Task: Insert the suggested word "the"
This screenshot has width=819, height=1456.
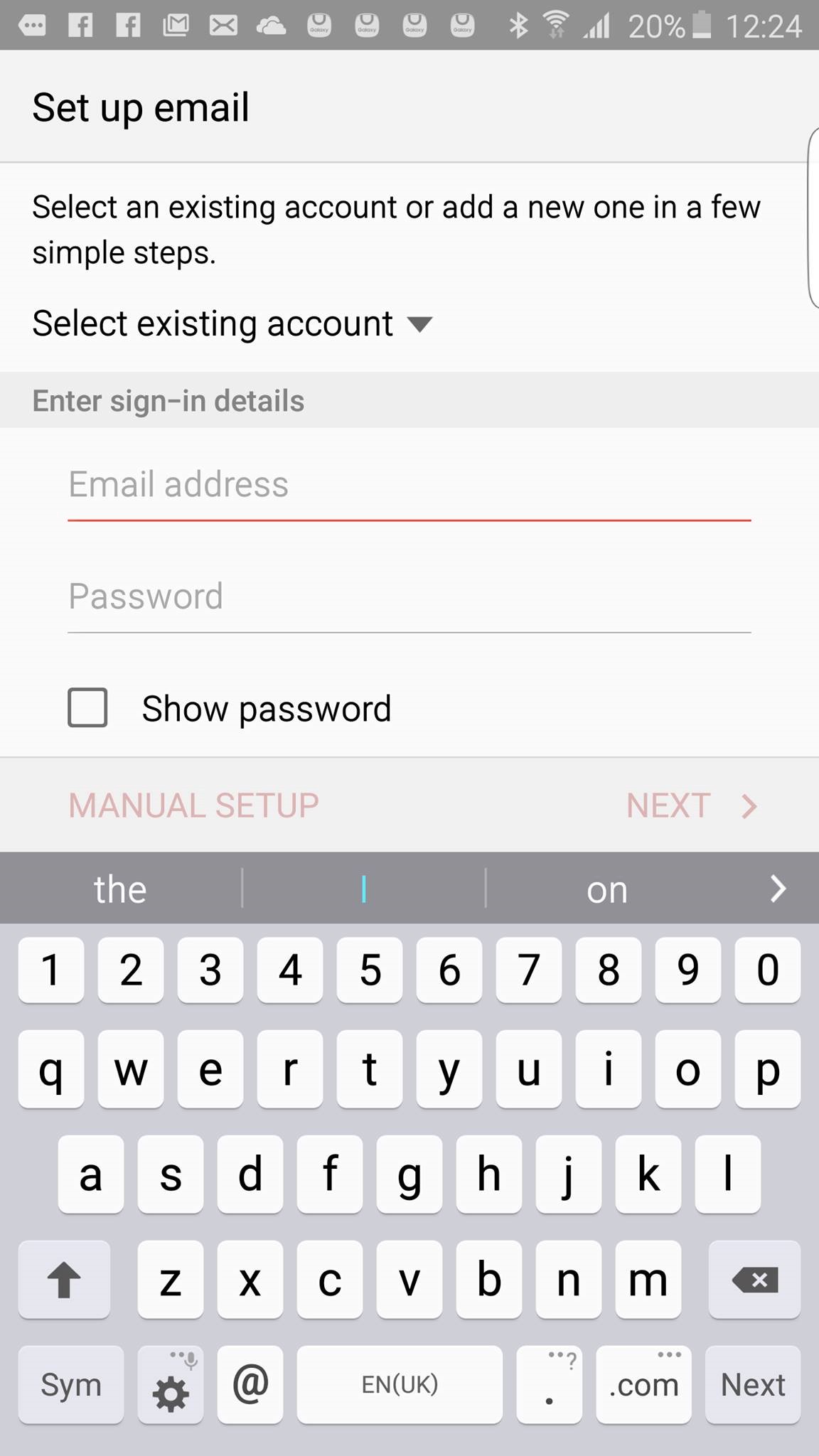Action: coord(120,889)
